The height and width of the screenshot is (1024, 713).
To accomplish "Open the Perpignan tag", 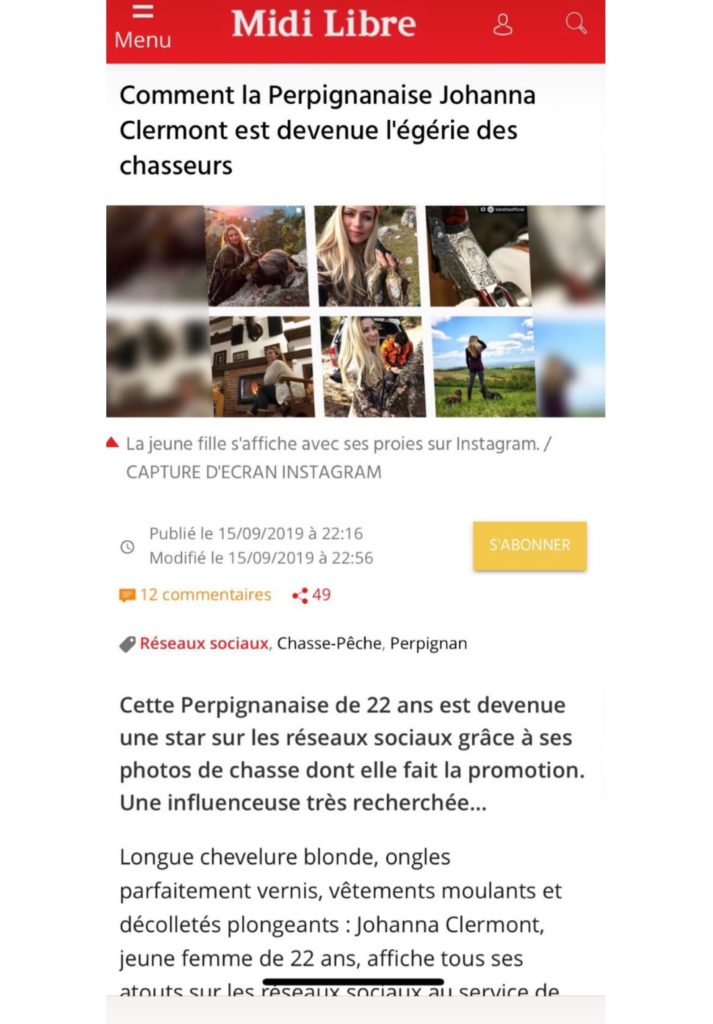I will click(428, 643).
